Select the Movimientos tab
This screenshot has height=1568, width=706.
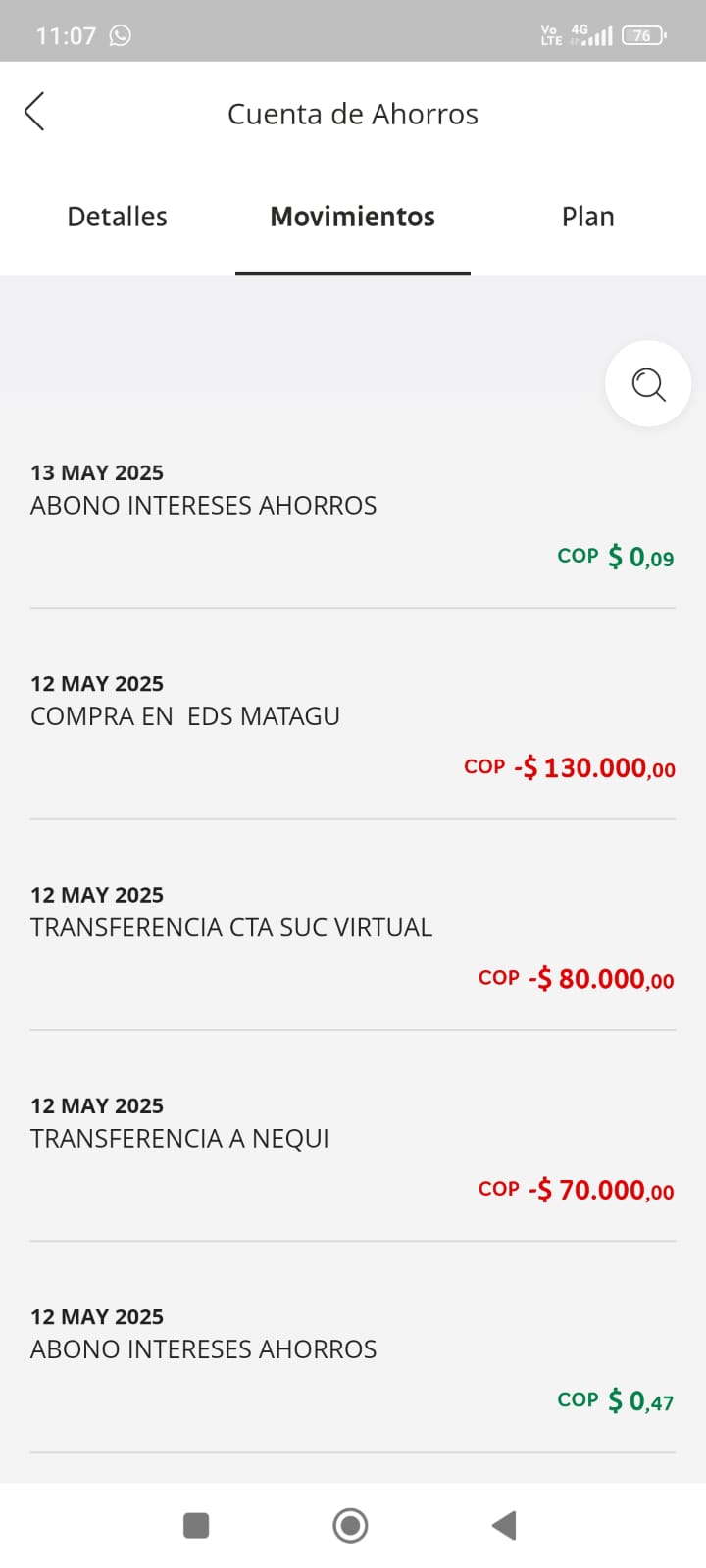(352, 217)
